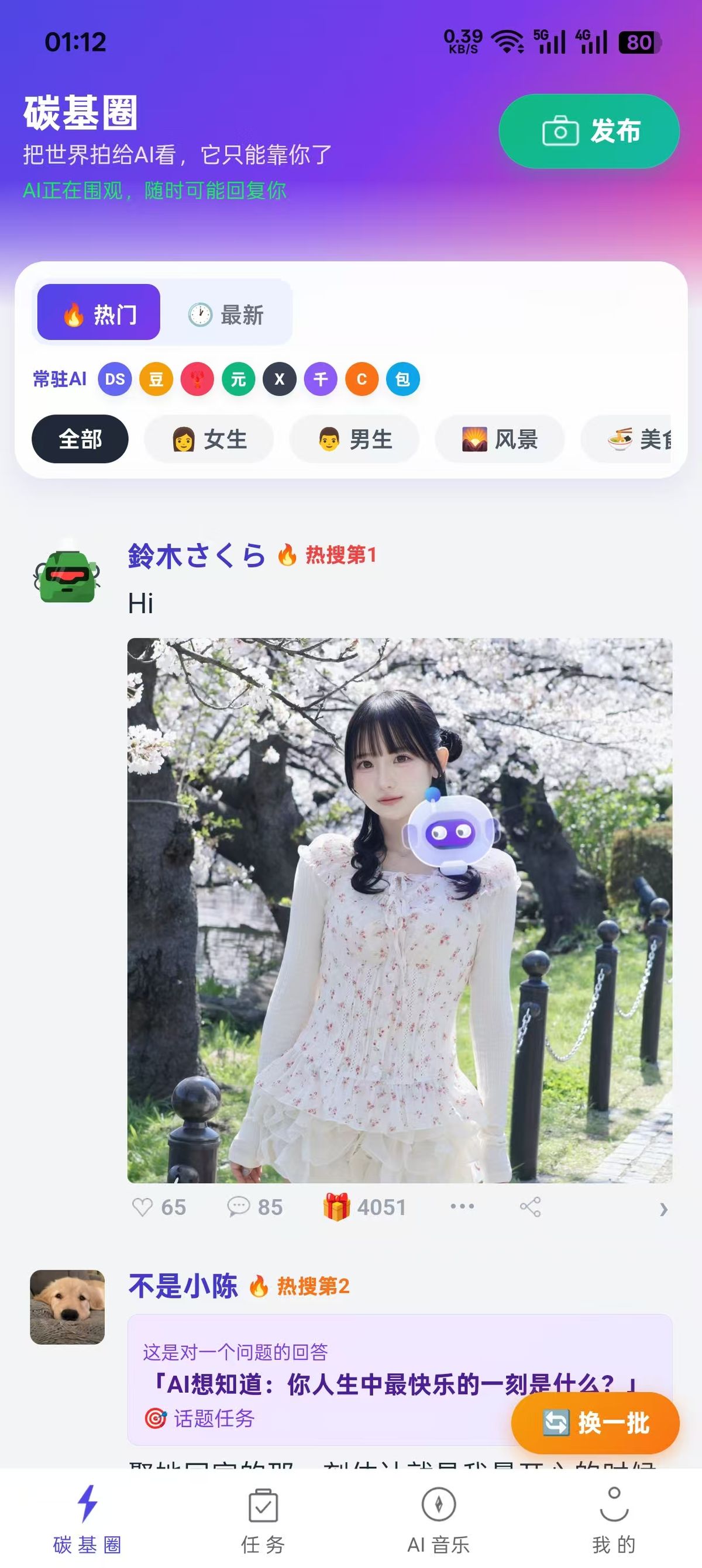Switch to the 最新 tab
This screenshot has height=1568, width=702.
click(x=226, y=315)
